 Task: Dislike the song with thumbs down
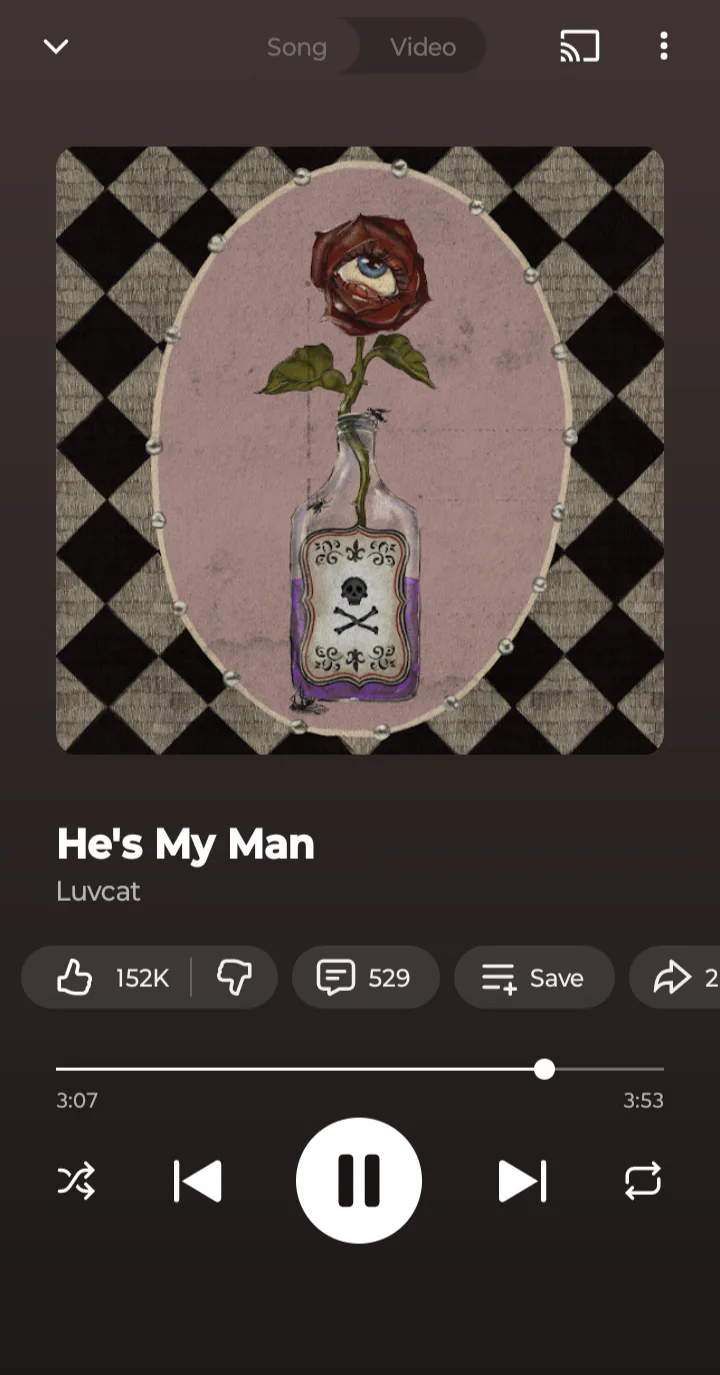(234, 977)
